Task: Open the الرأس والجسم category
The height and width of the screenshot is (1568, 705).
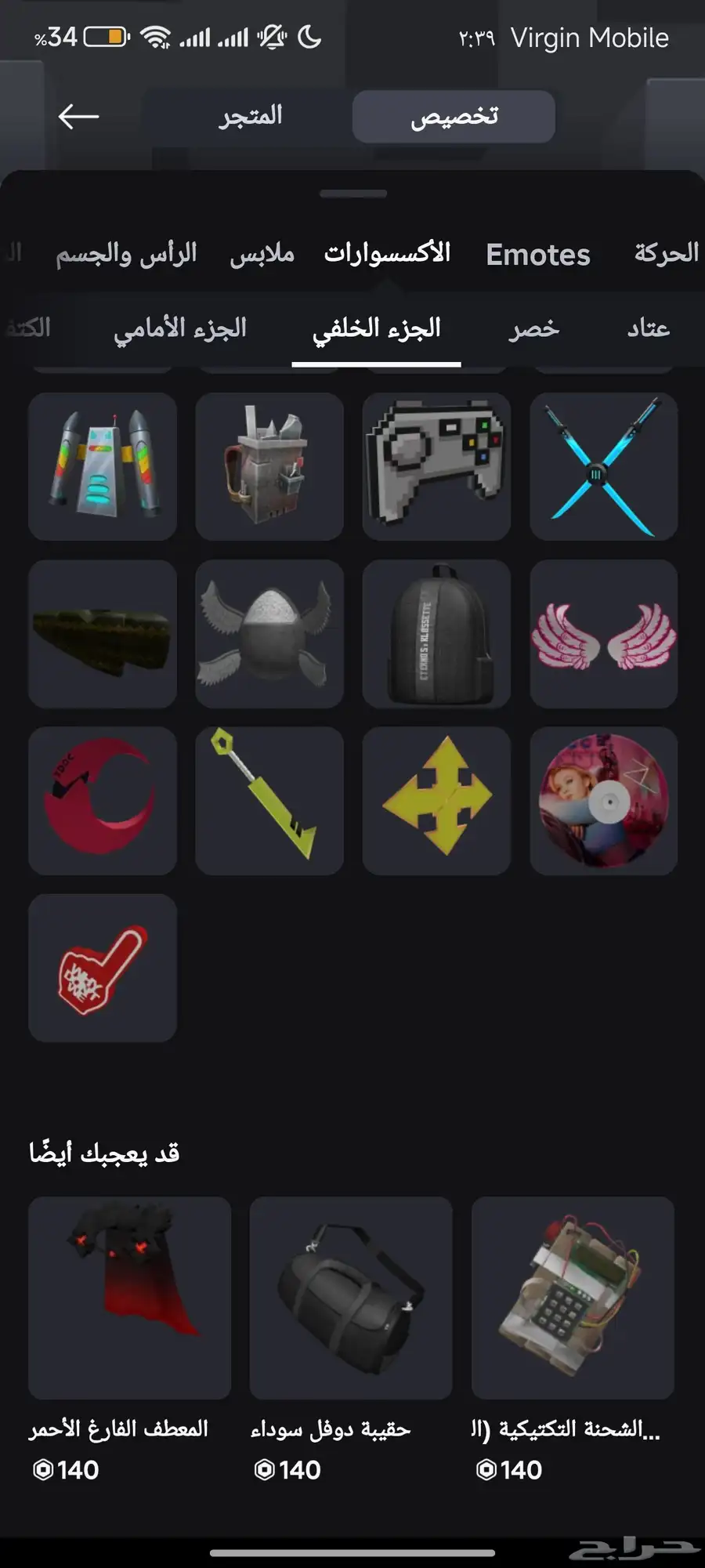Action: [126, 254]
